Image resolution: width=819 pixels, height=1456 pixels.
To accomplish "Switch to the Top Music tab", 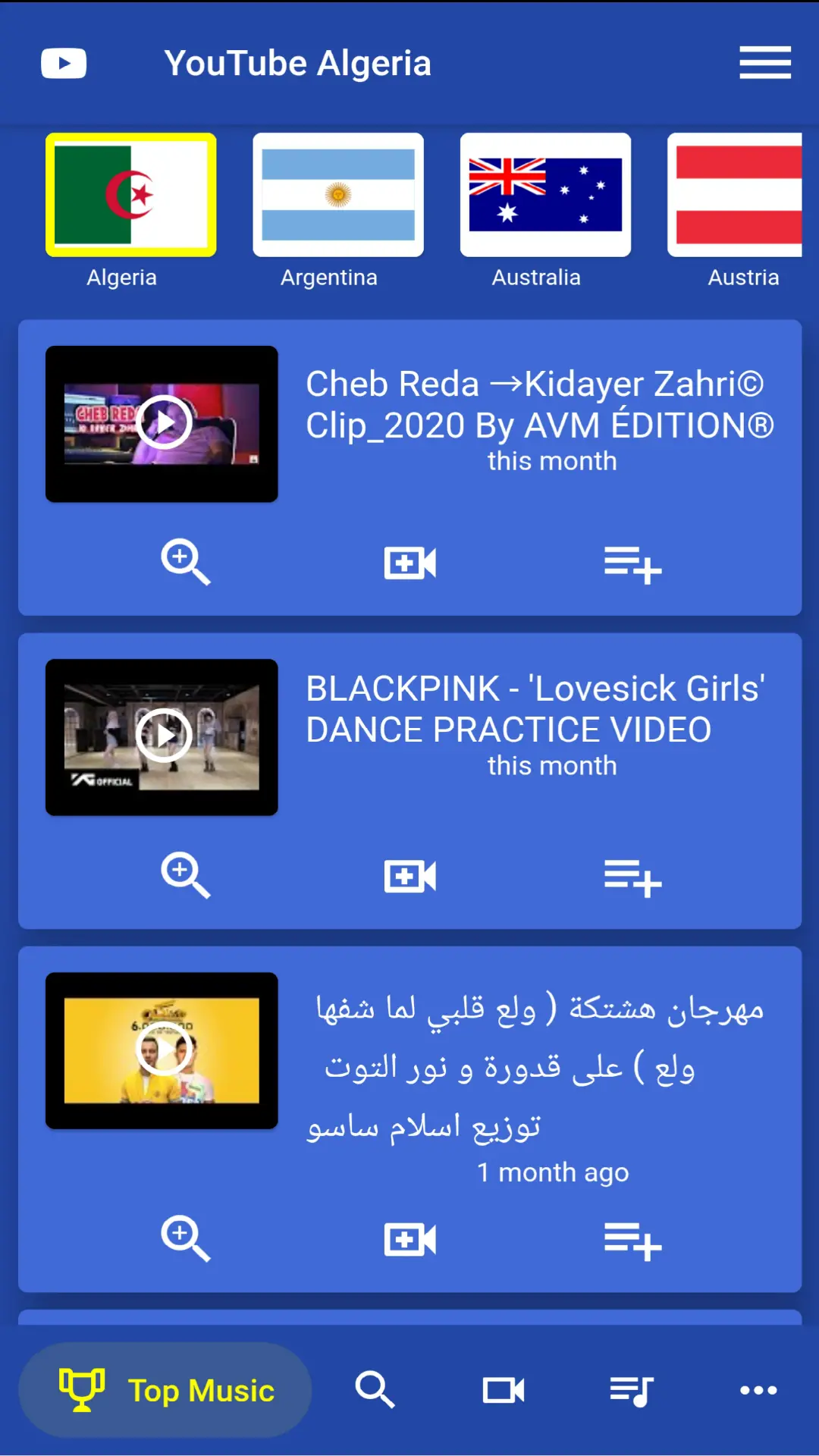I will 165,1390.
